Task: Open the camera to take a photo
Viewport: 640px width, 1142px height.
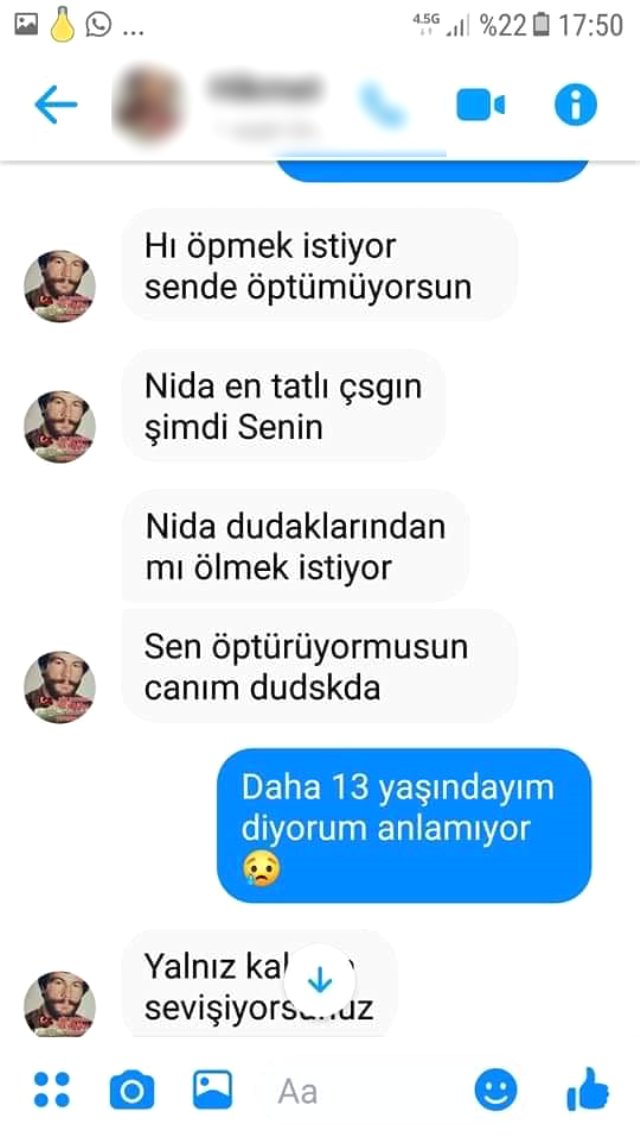Action: click(131, 1090)
